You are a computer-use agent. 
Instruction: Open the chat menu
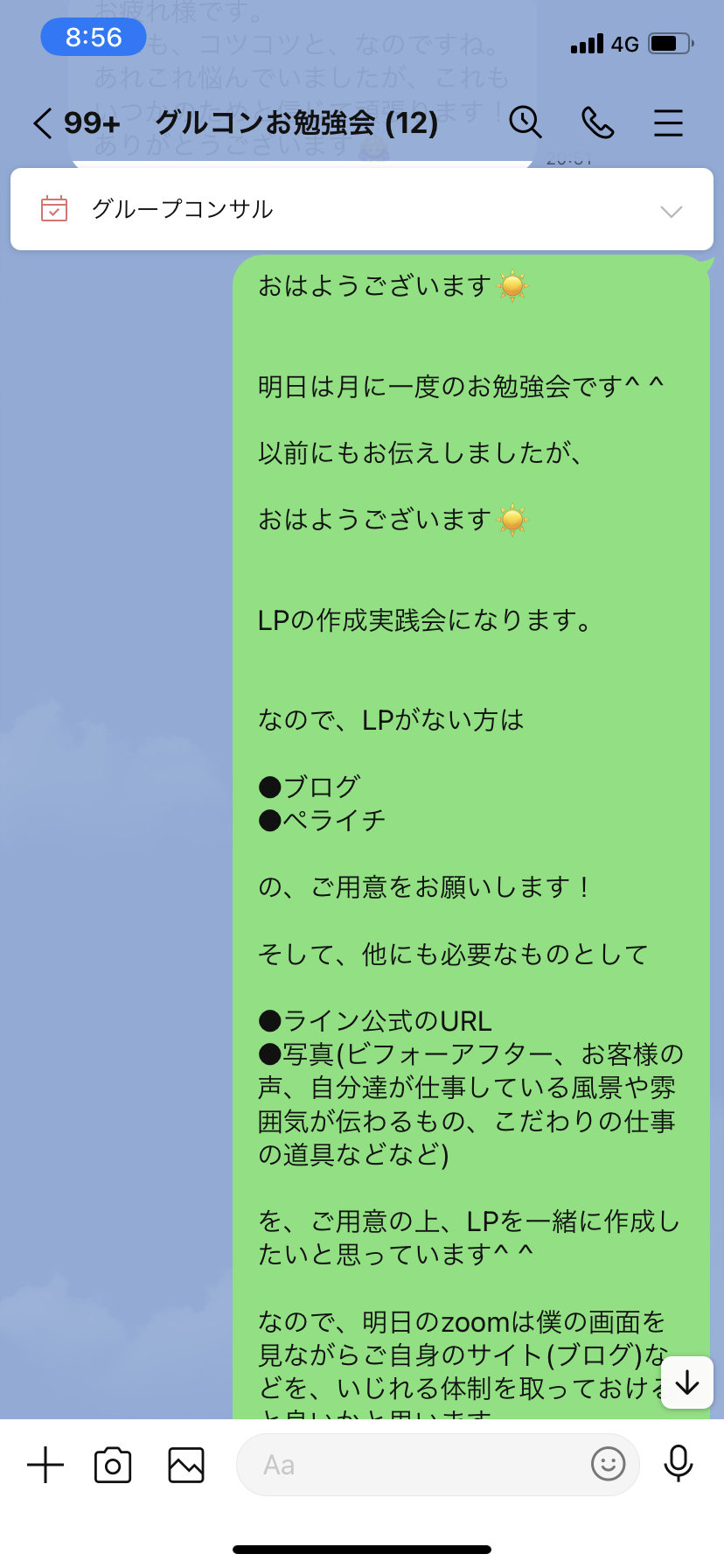pyautogui.click(x=668, y=122)
